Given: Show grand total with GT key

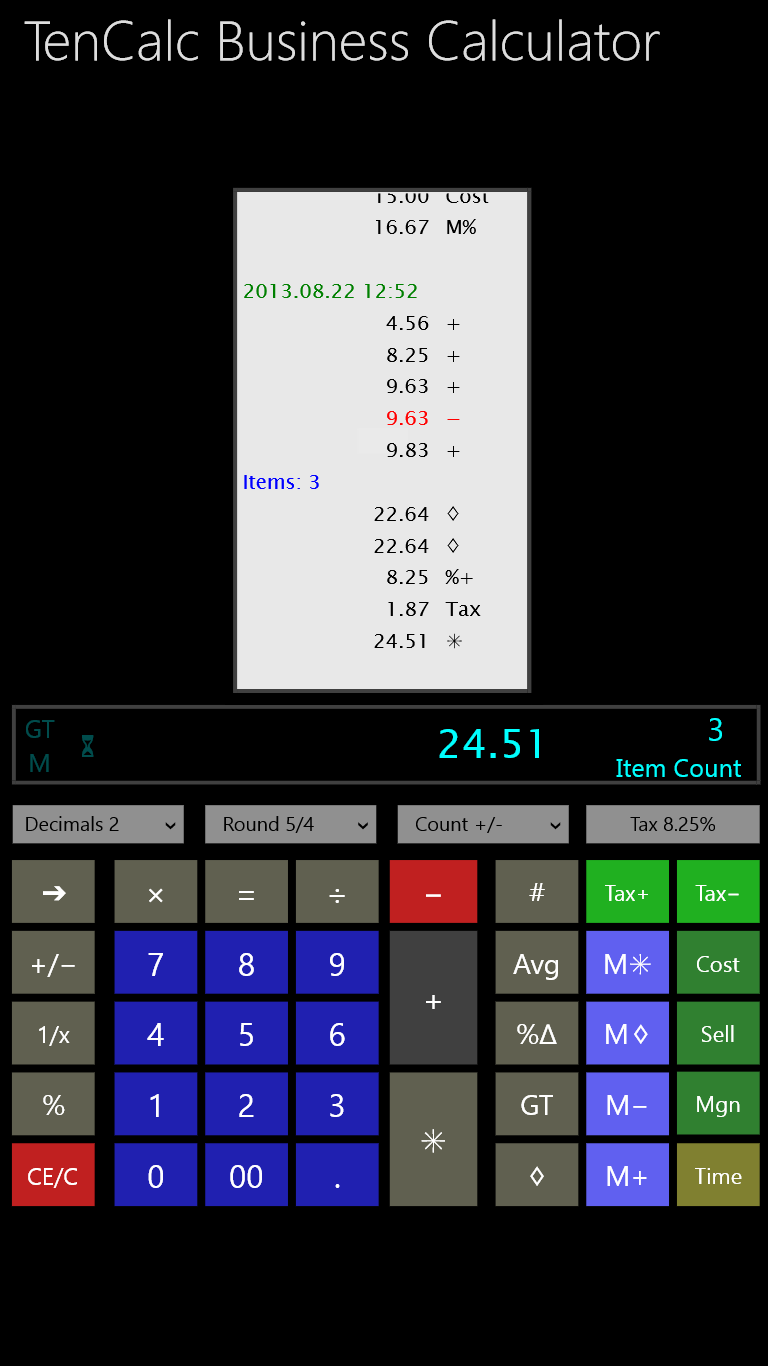Looking at the screenshot, I should point(537,1104).
